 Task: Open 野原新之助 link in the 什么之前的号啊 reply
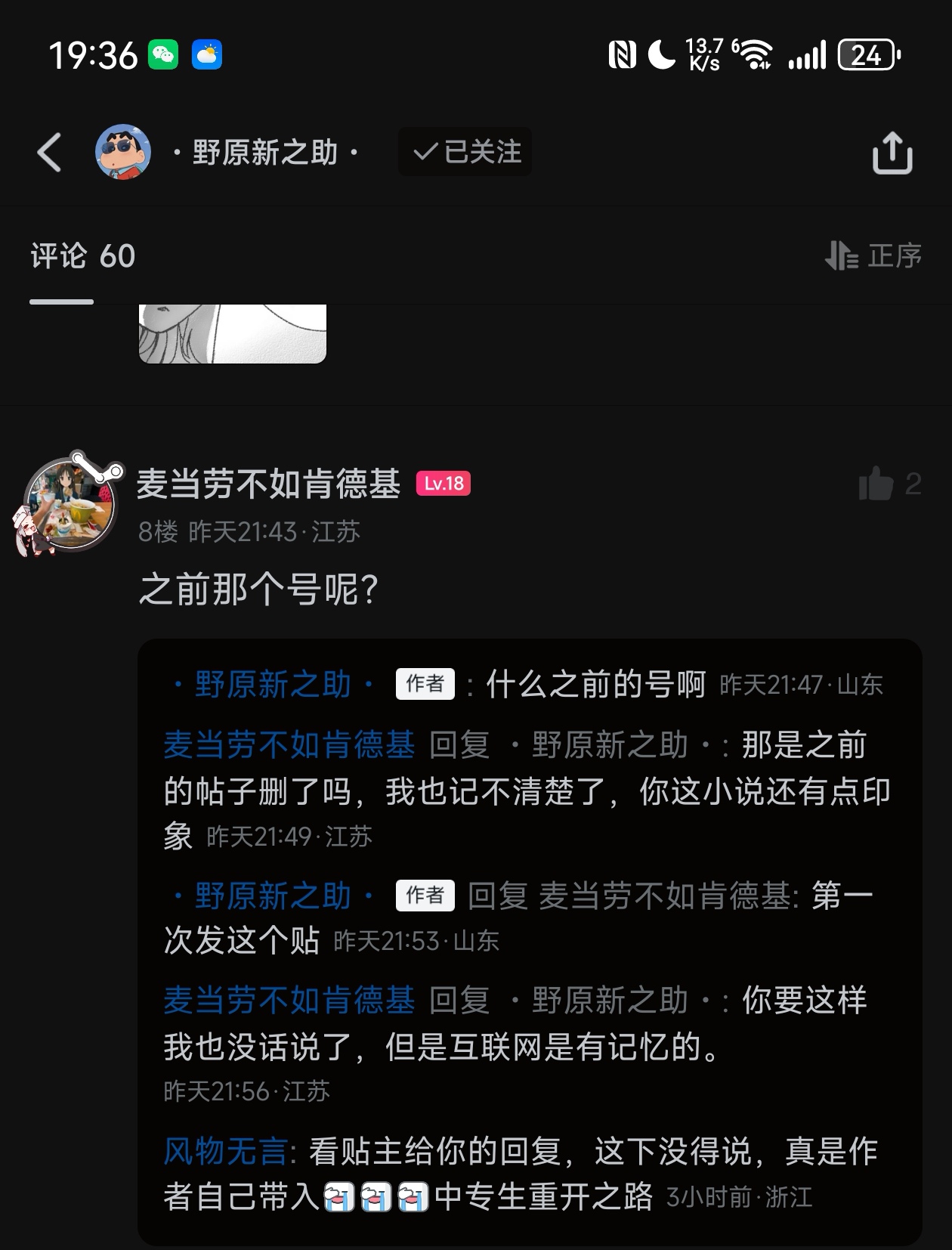[273, 685]
